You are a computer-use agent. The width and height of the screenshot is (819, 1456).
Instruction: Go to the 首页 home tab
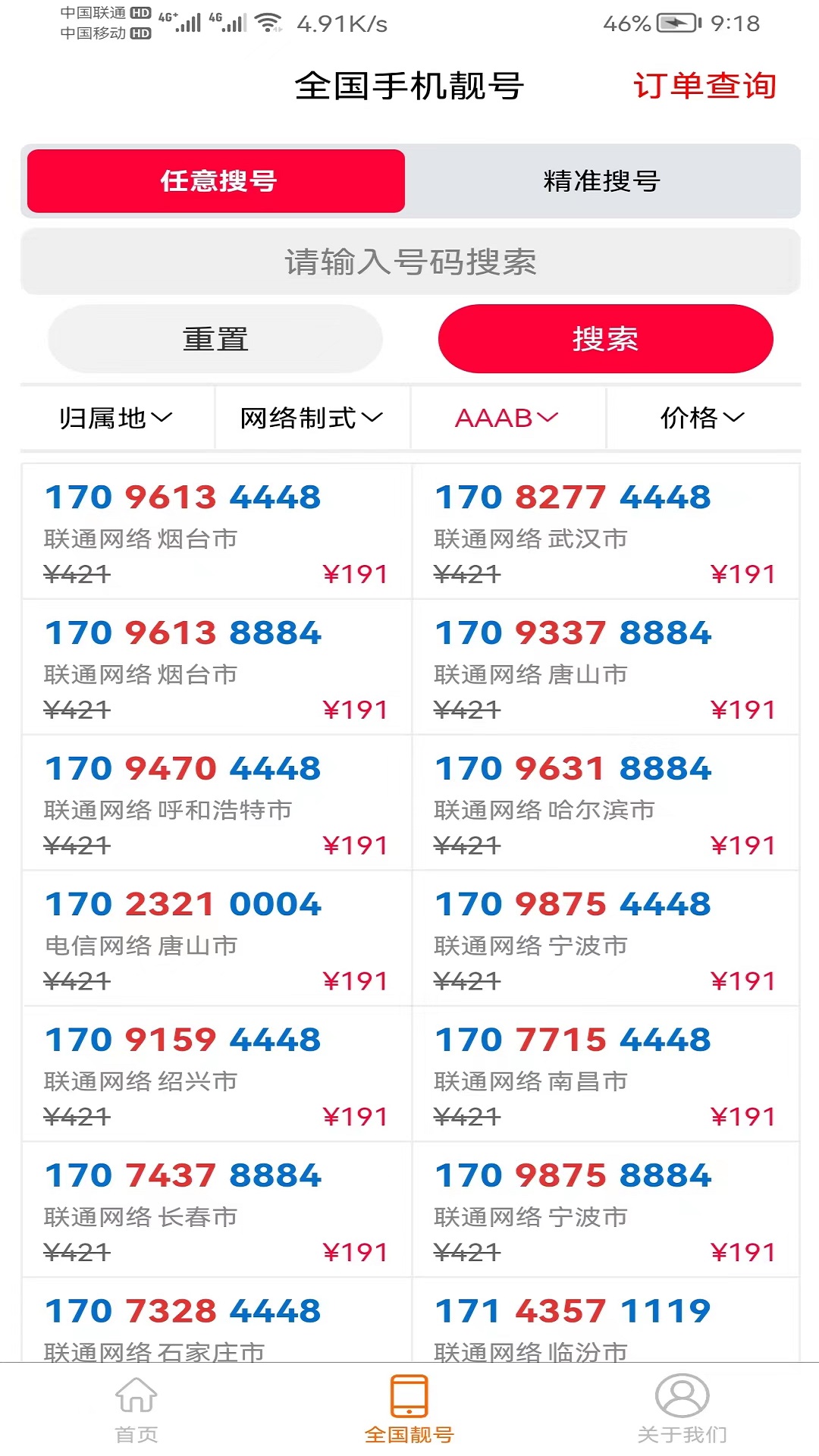point(136,1410)
